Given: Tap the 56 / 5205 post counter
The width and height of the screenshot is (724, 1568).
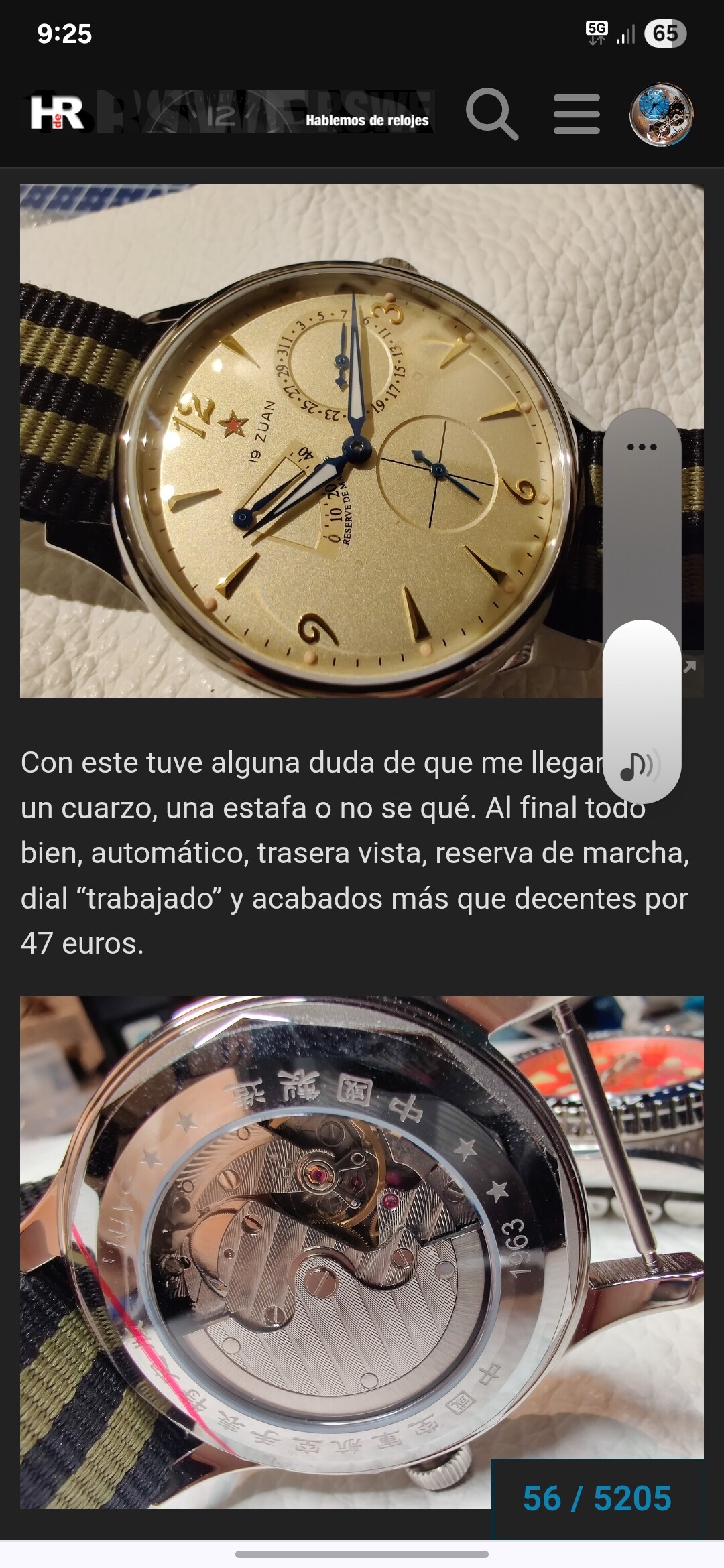Looking at the screenshot, I should pos(597,1498).
